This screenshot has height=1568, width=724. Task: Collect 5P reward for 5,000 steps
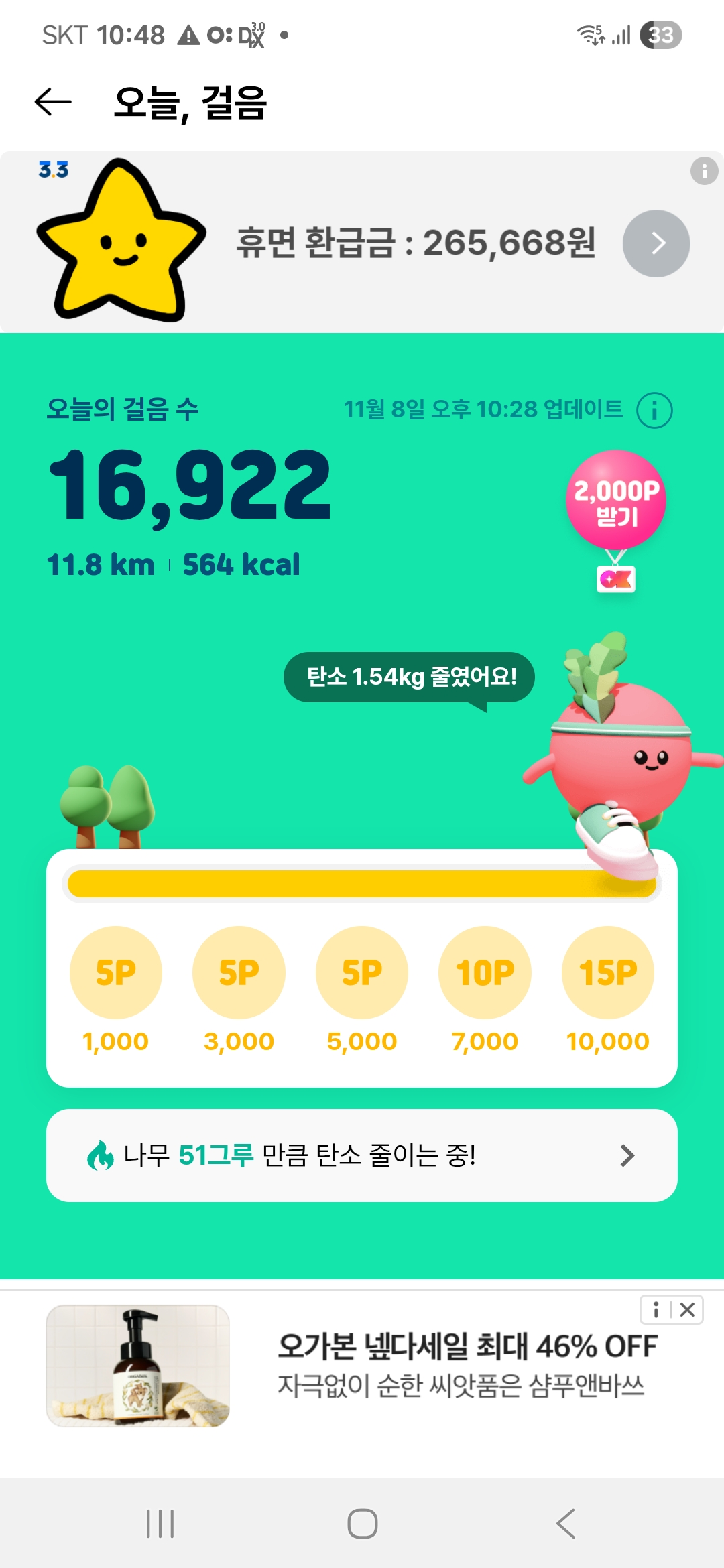click(362, 972)
